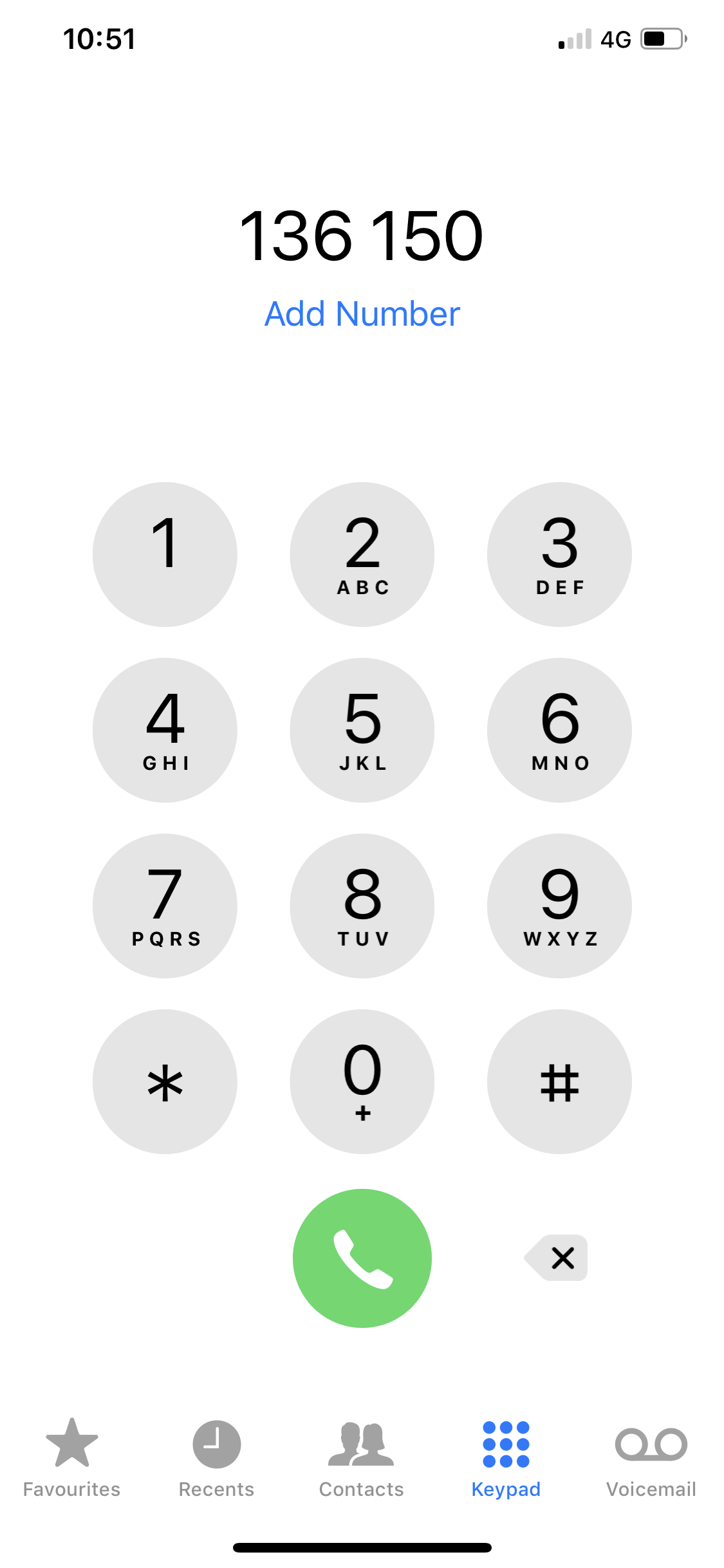Enter digit 8 TUV
The height and width of the screenshot is (1568, 724).
[x=362, y=906]
